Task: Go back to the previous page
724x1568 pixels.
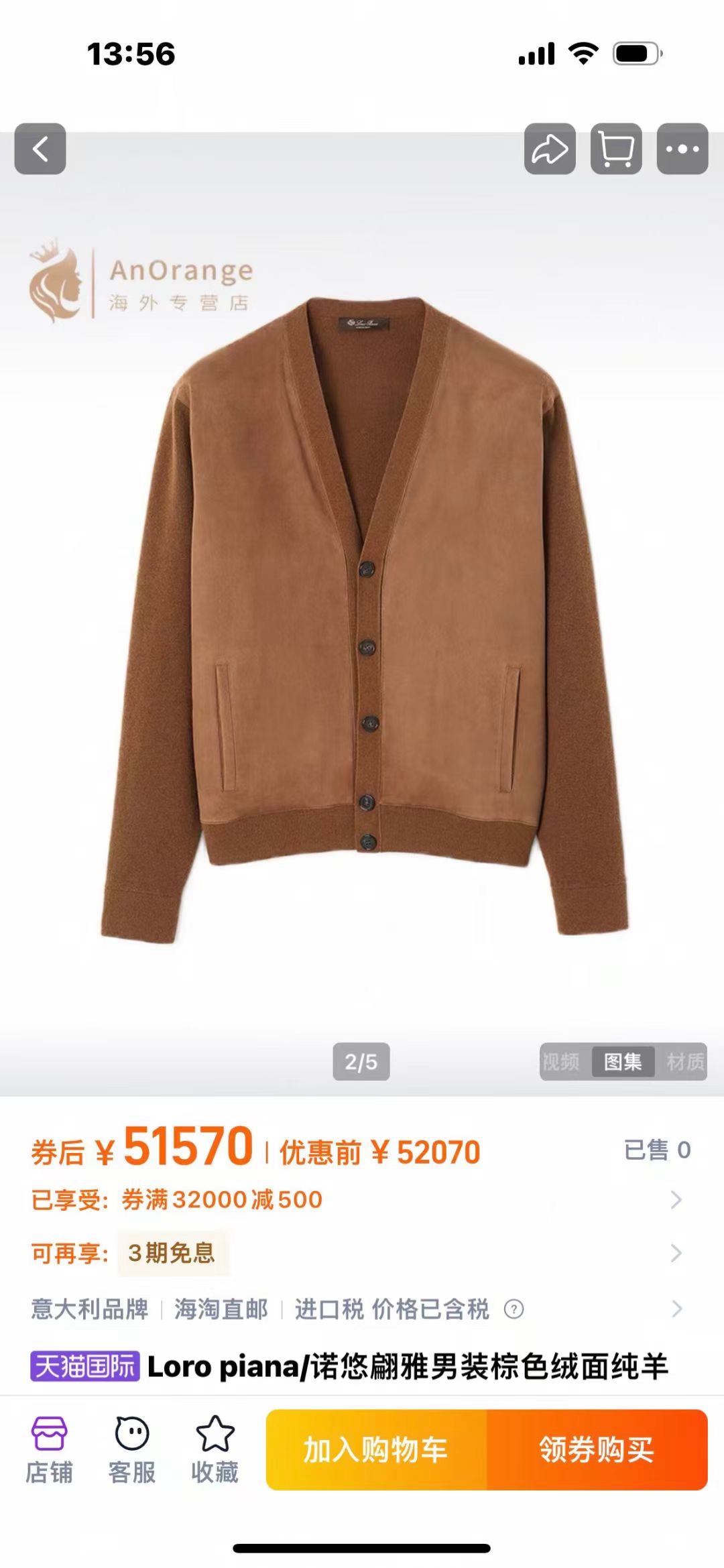Action: pos(40,149)
